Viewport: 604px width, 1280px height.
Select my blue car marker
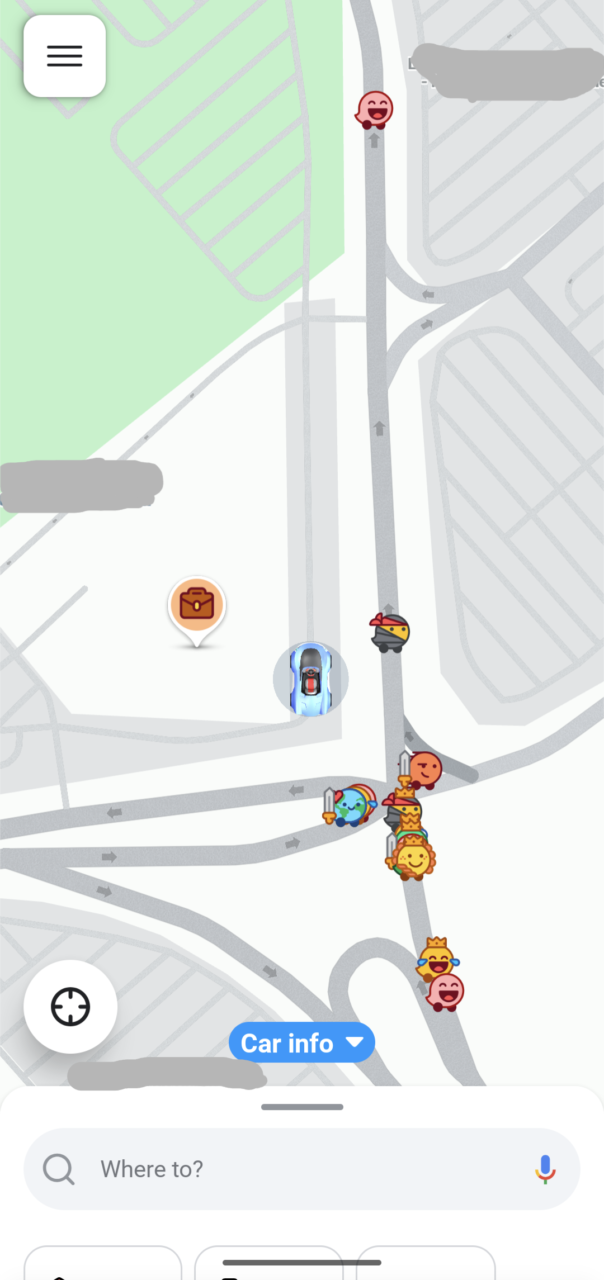click(x=311, y=679)
